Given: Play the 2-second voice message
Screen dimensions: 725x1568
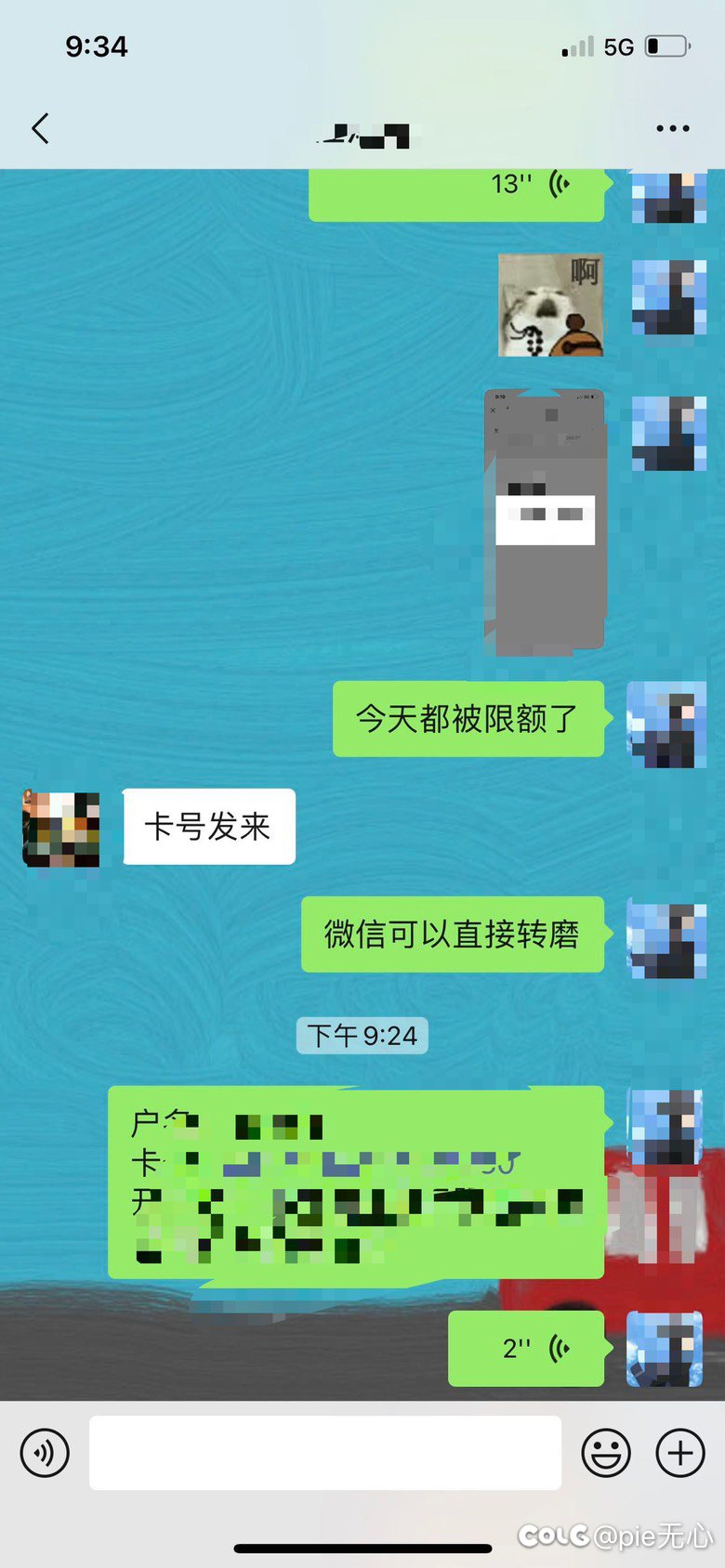Looking at the screenshot, I should [526, 1348].
